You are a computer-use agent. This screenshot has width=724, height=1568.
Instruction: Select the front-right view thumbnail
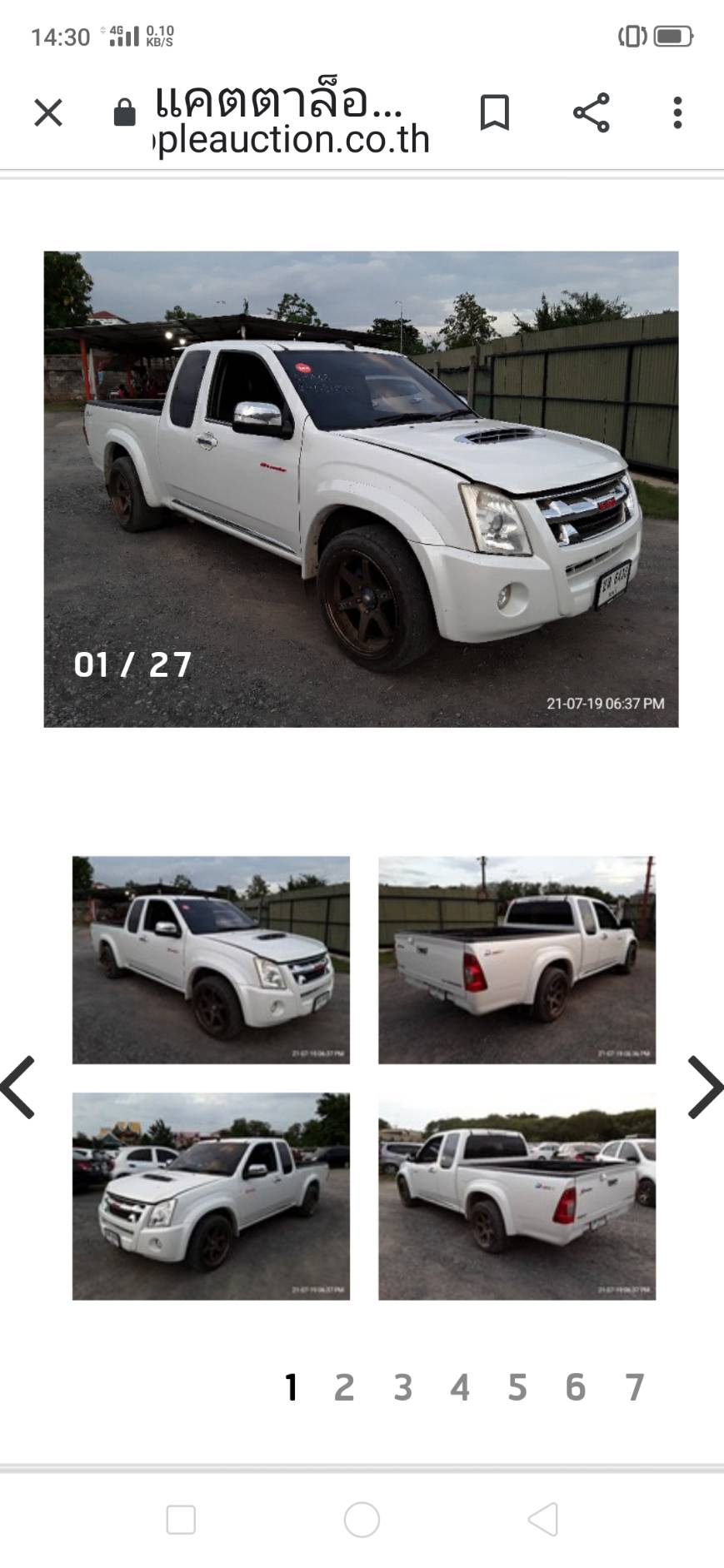tap(211, 959)
